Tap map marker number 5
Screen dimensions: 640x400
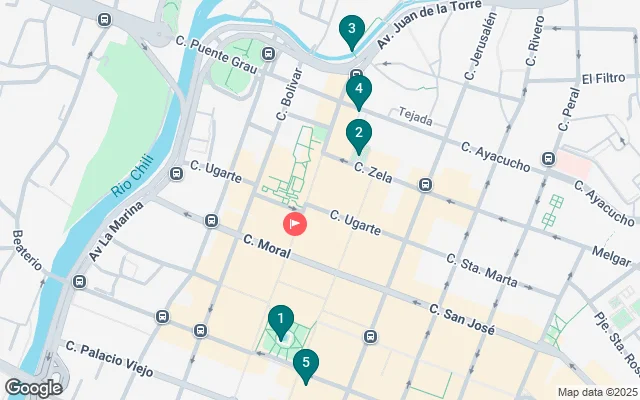305,364
